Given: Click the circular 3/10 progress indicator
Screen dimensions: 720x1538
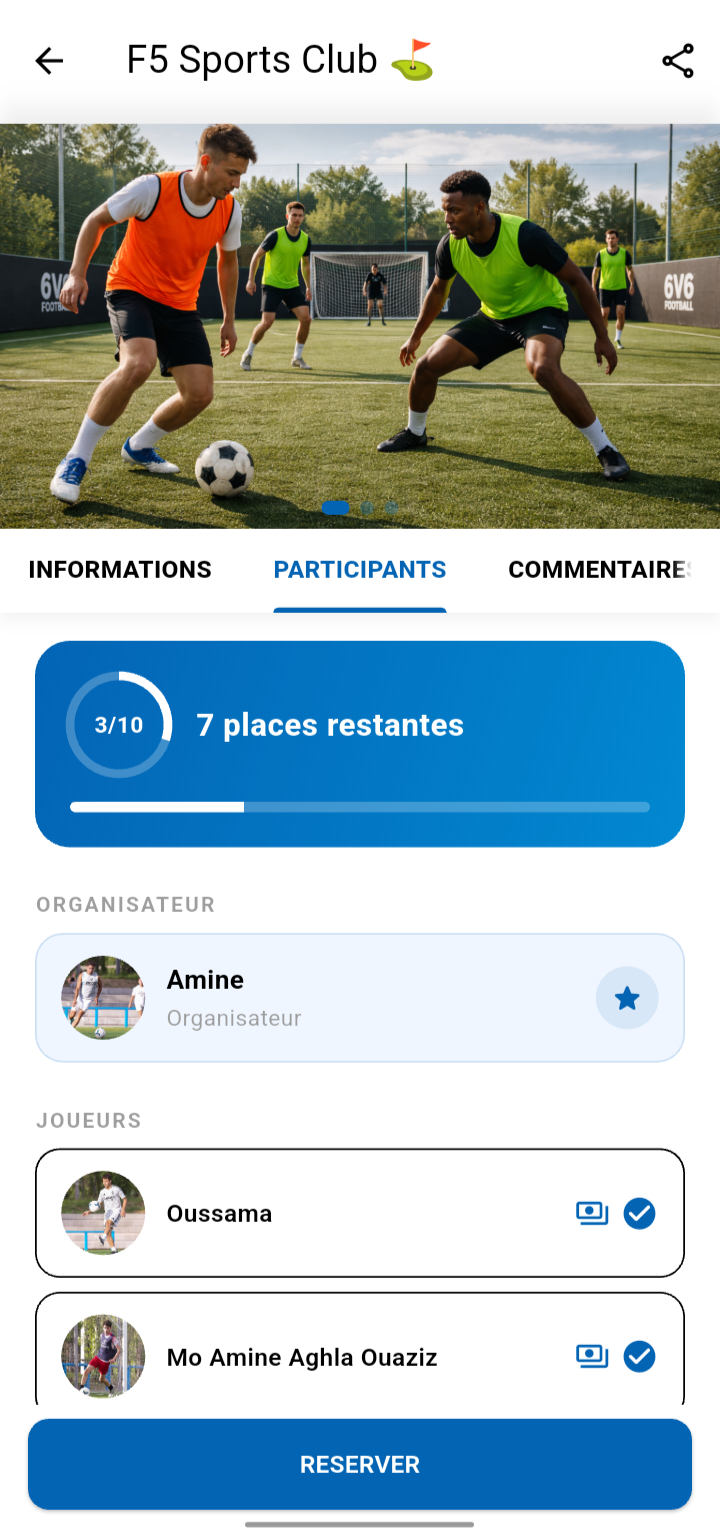Looking at the screenshot, I should [x=118, y=724].
